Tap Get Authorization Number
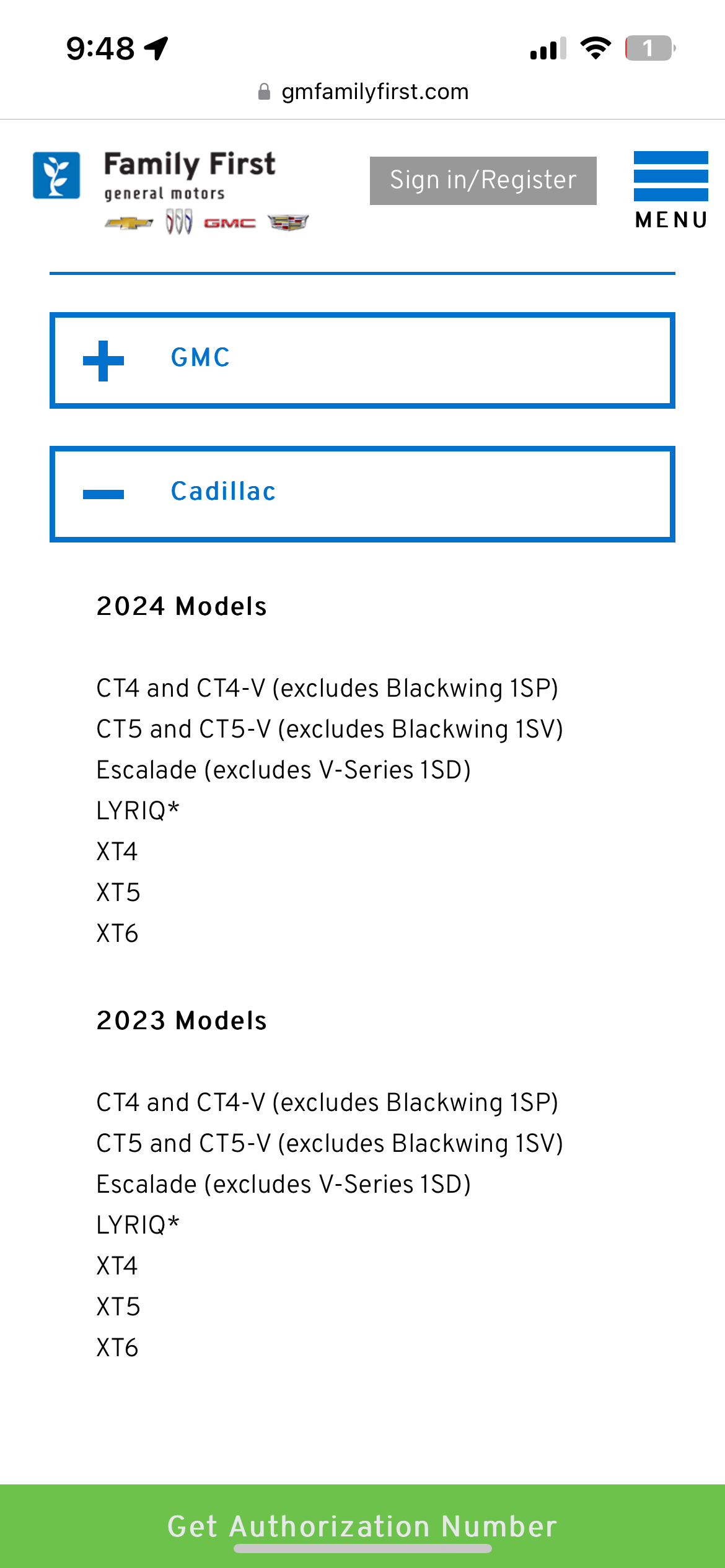 click(362, 1525)
